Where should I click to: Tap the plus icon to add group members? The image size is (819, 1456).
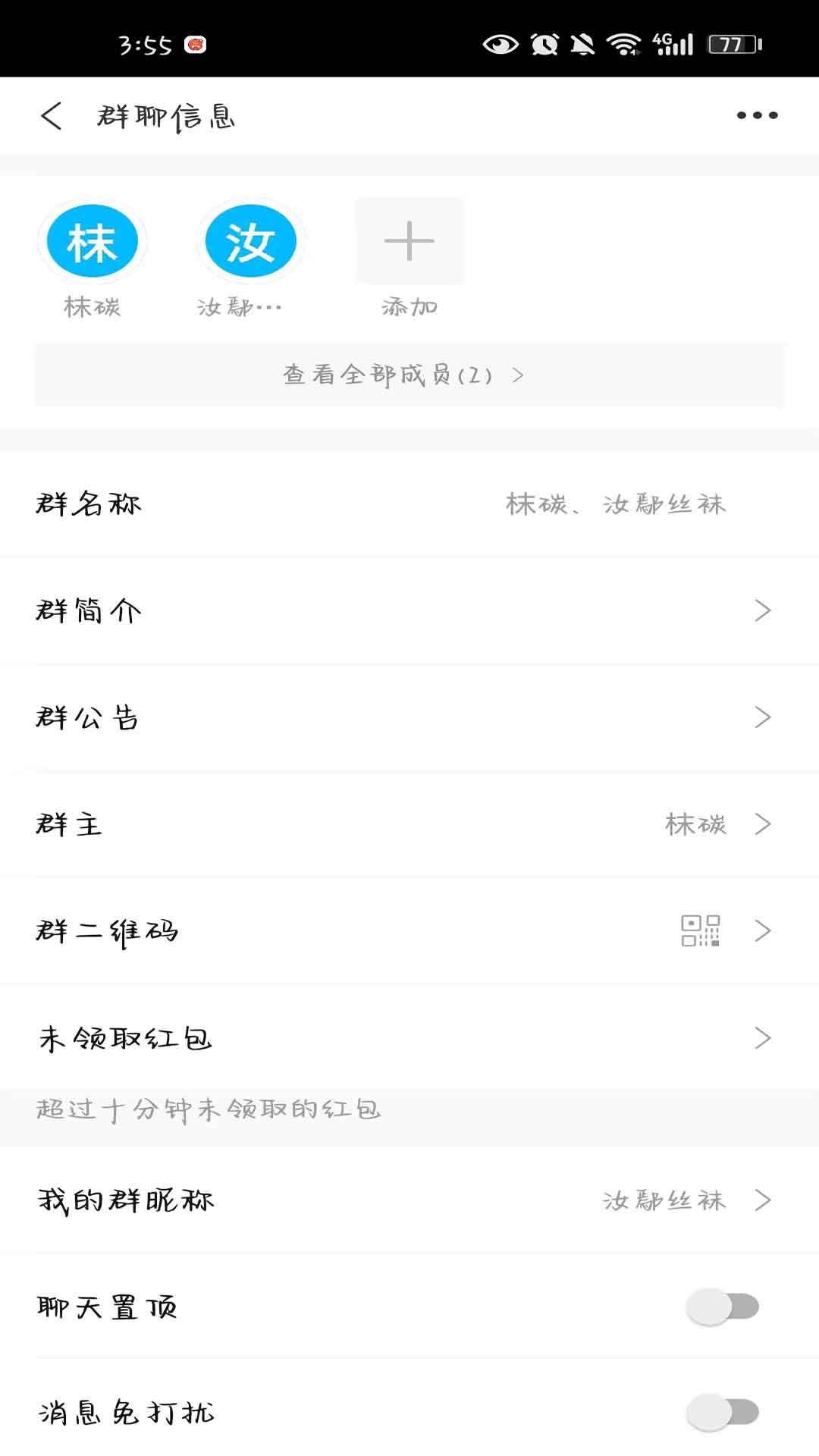click(409, 240)
